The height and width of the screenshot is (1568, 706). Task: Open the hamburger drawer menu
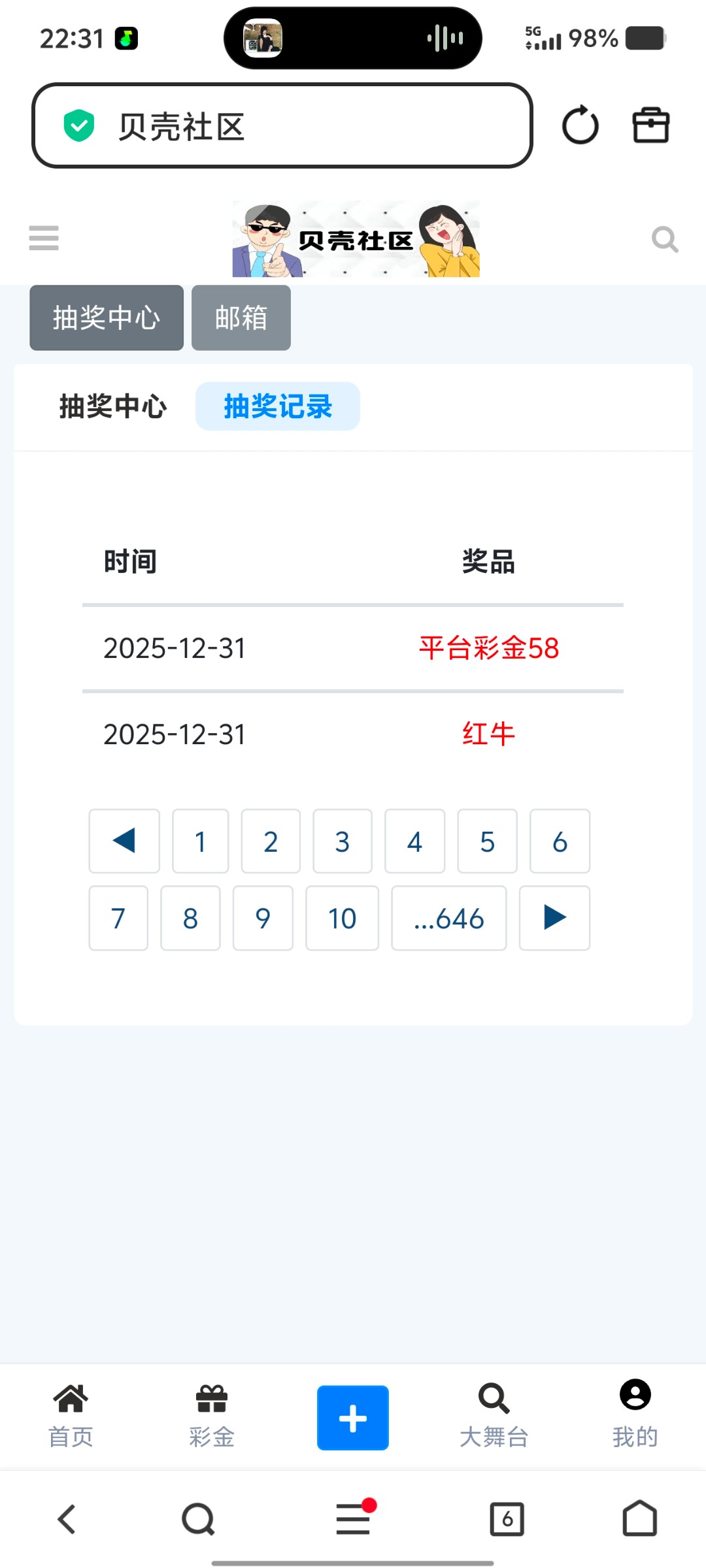coord(44,238)
